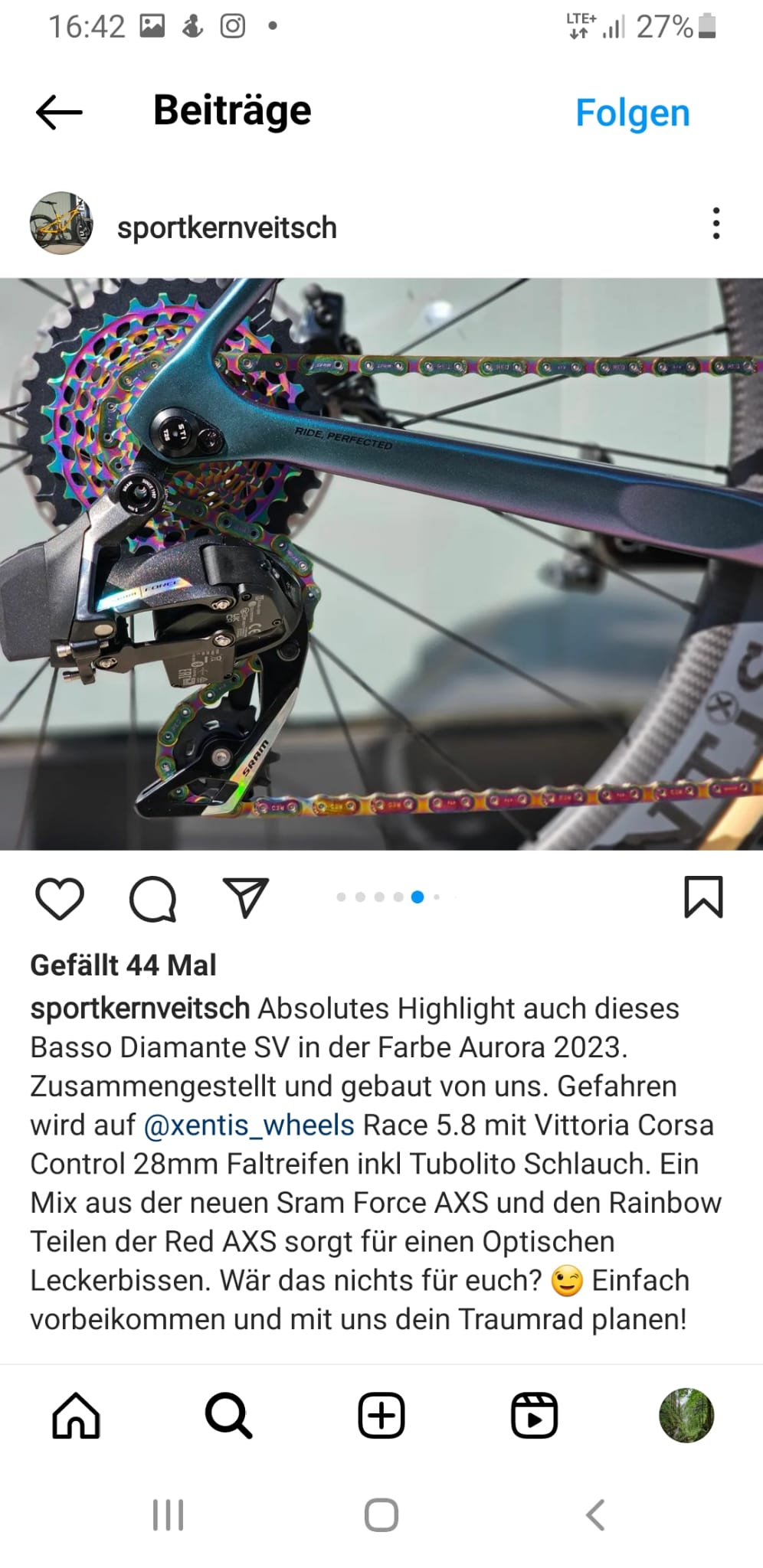Open comments with the speech bubble icon

pos(152,897)
